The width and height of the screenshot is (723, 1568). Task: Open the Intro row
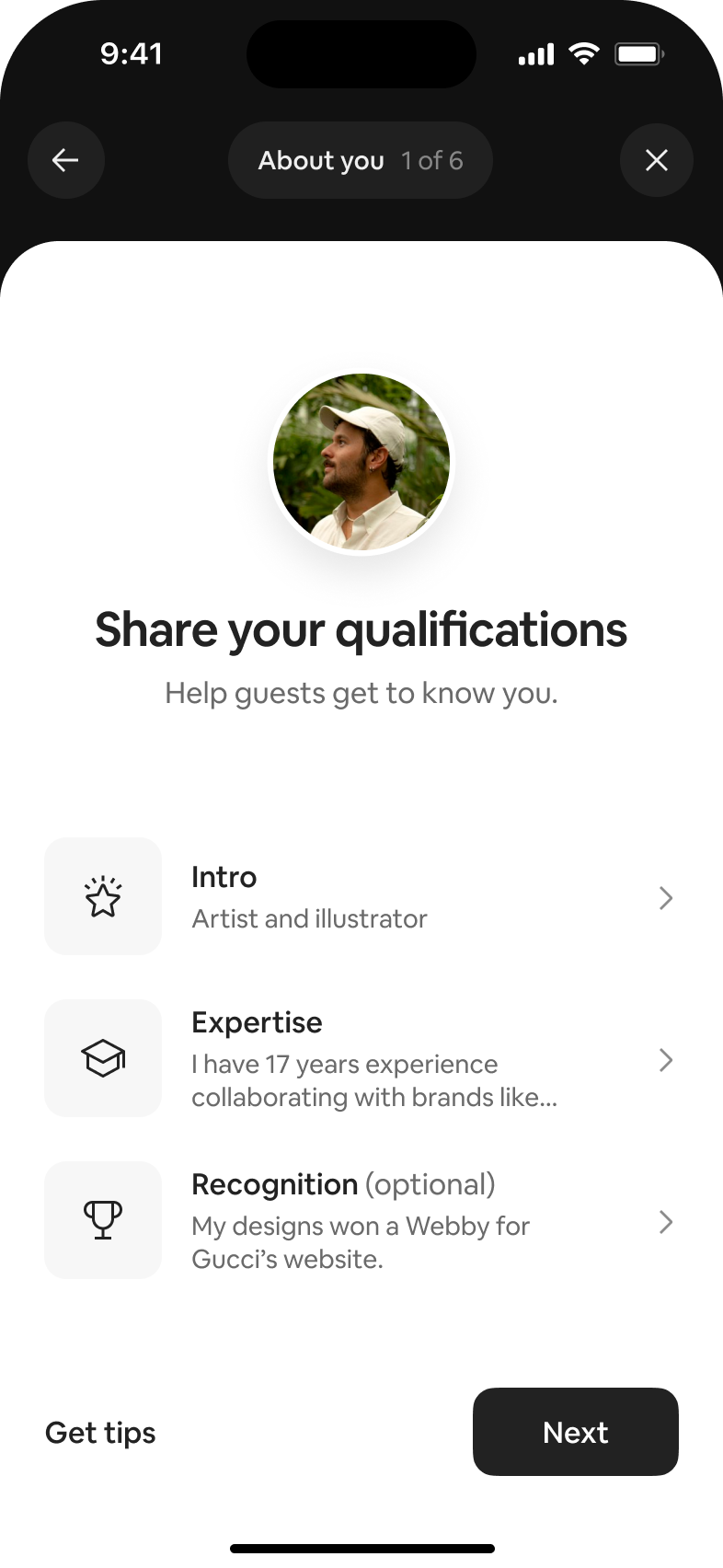(361, 896)
